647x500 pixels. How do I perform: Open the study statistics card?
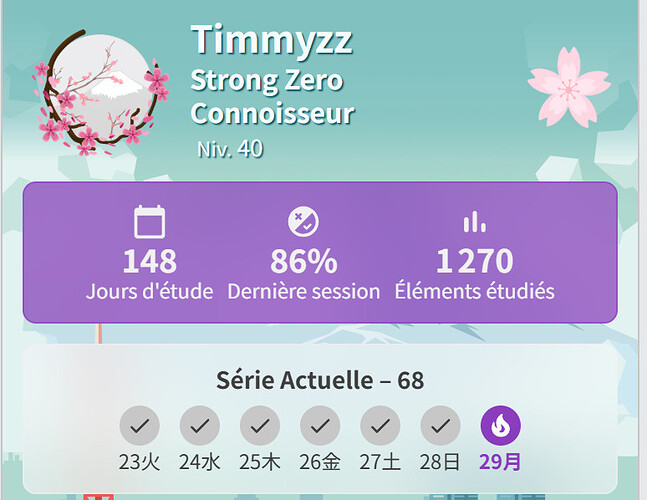click(x=319, y=252)
